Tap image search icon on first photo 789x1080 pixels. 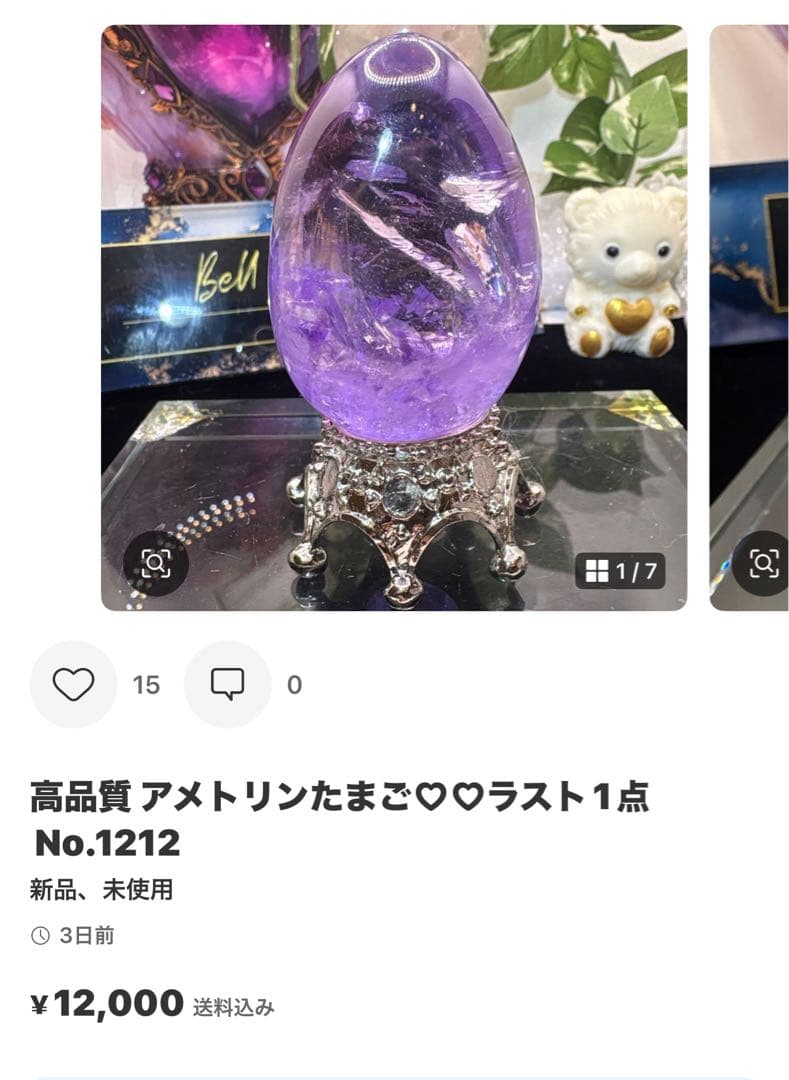click(x=156, y=564)
